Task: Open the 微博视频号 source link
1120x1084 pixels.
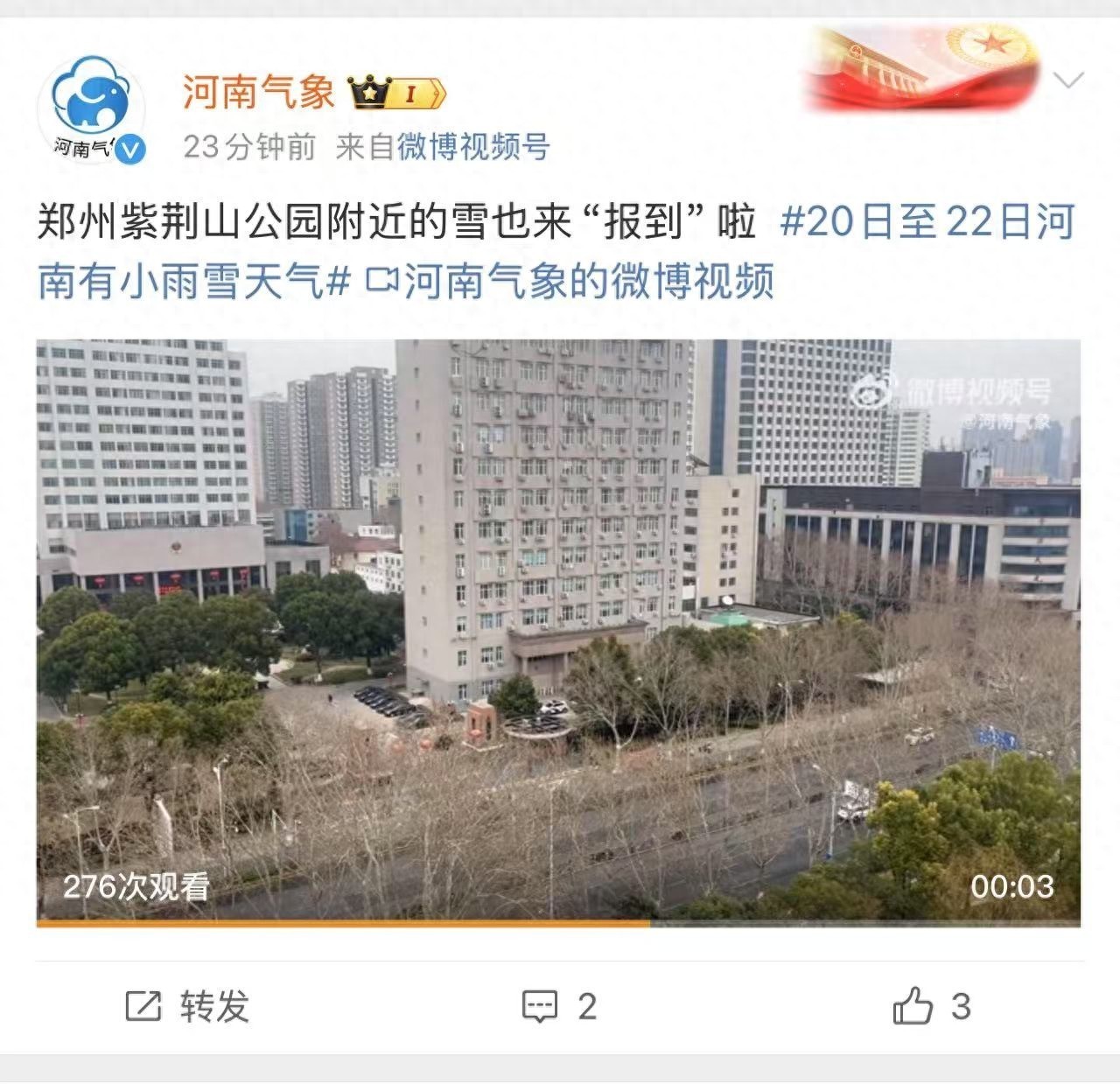Action: click(473, 147)
